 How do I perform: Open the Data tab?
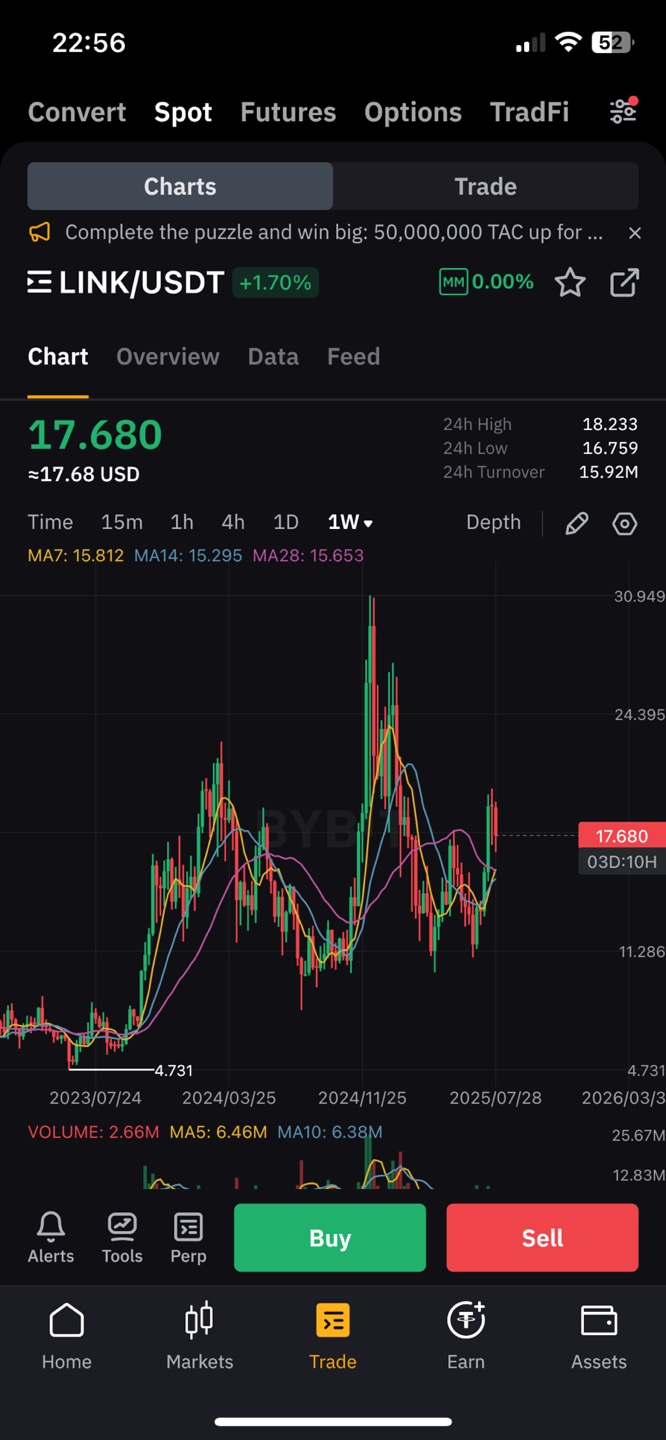pyautogui.click(x=273, y=357)
